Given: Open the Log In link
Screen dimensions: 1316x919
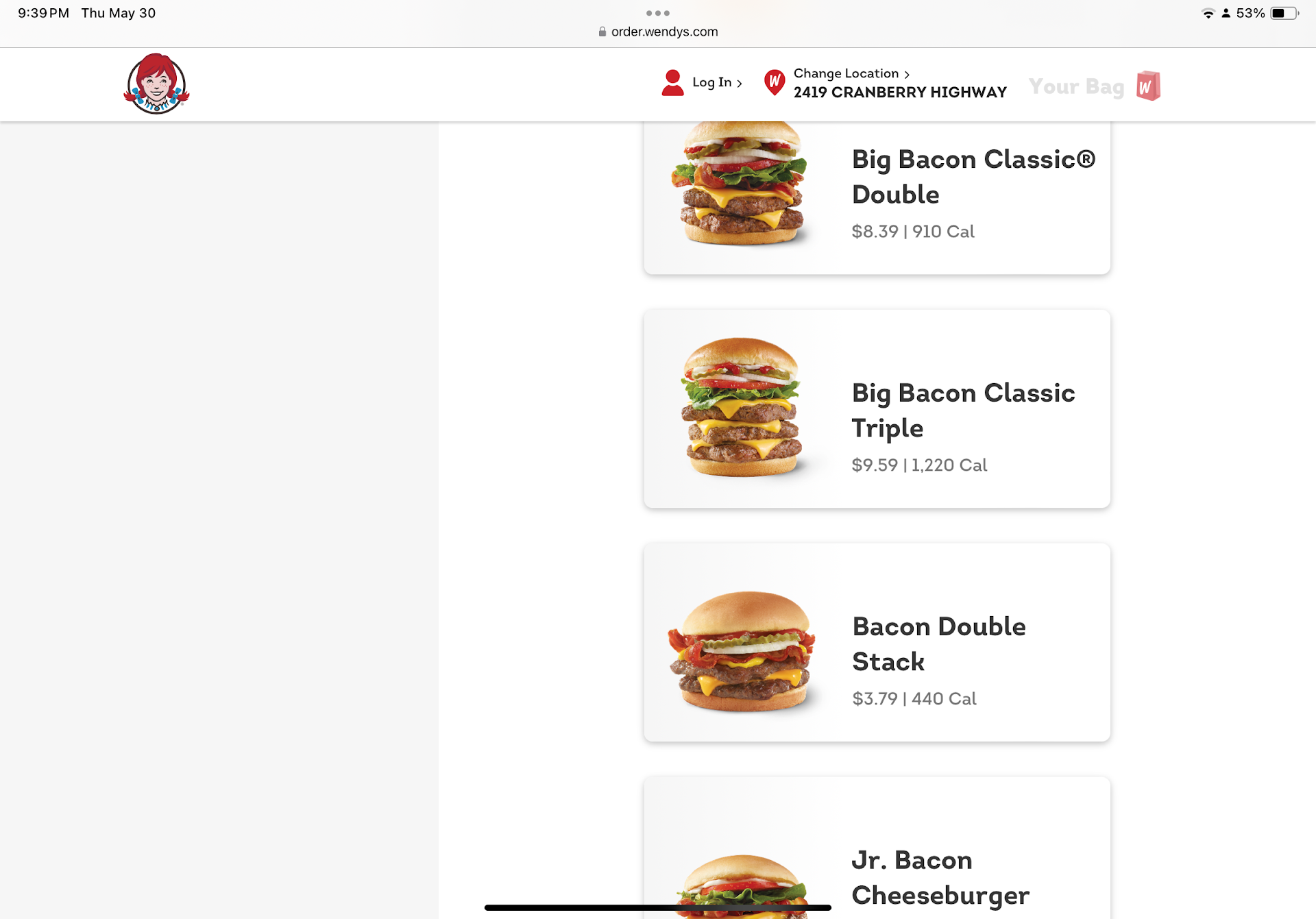Looking at the screenshot, I should coord(703,83).
